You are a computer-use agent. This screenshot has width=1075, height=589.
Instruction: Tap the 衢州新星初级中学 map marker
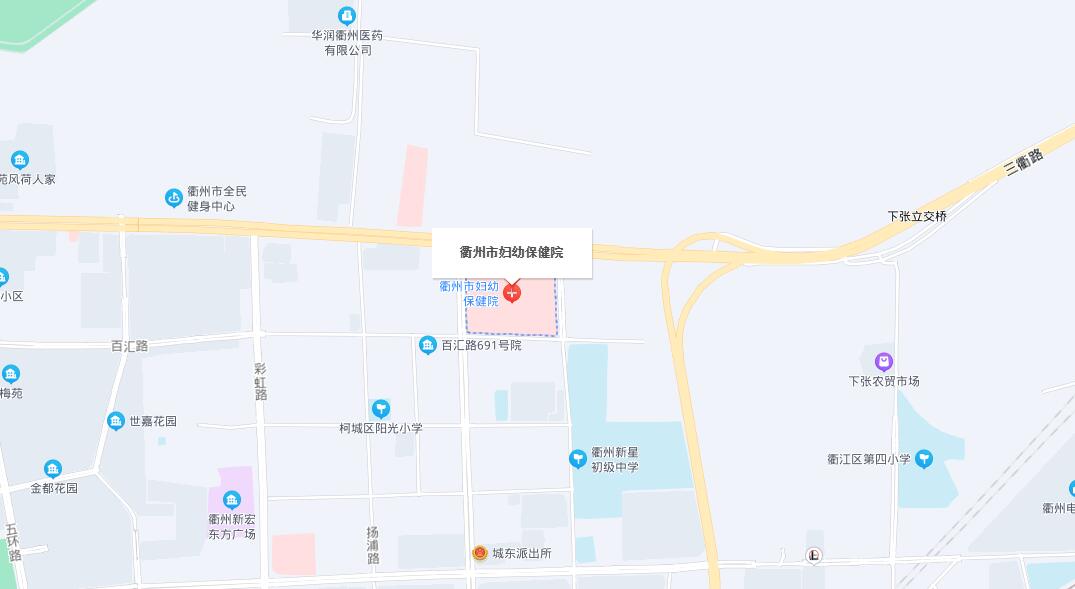(x=577, y=459)
